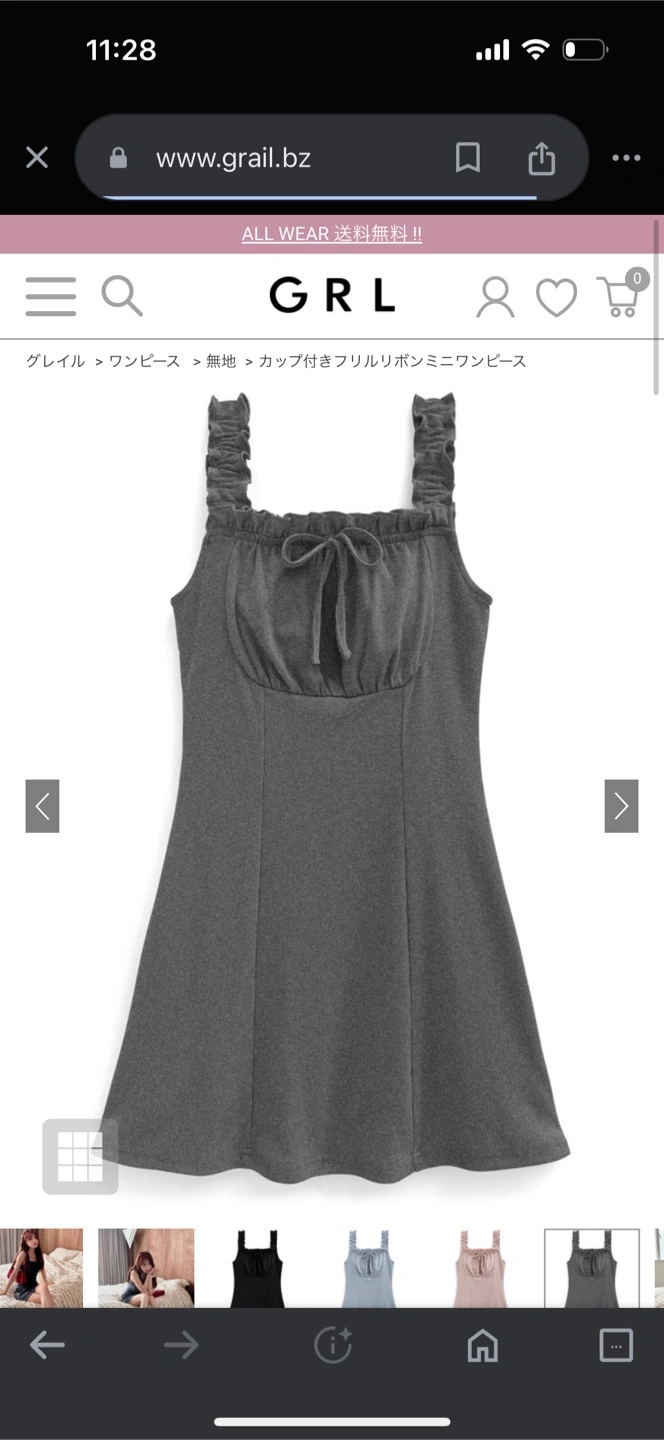Open the ワンピース breadcrumb
Image resolution: width=664 pixels, height=1440 pixels.
pos(144,361)
